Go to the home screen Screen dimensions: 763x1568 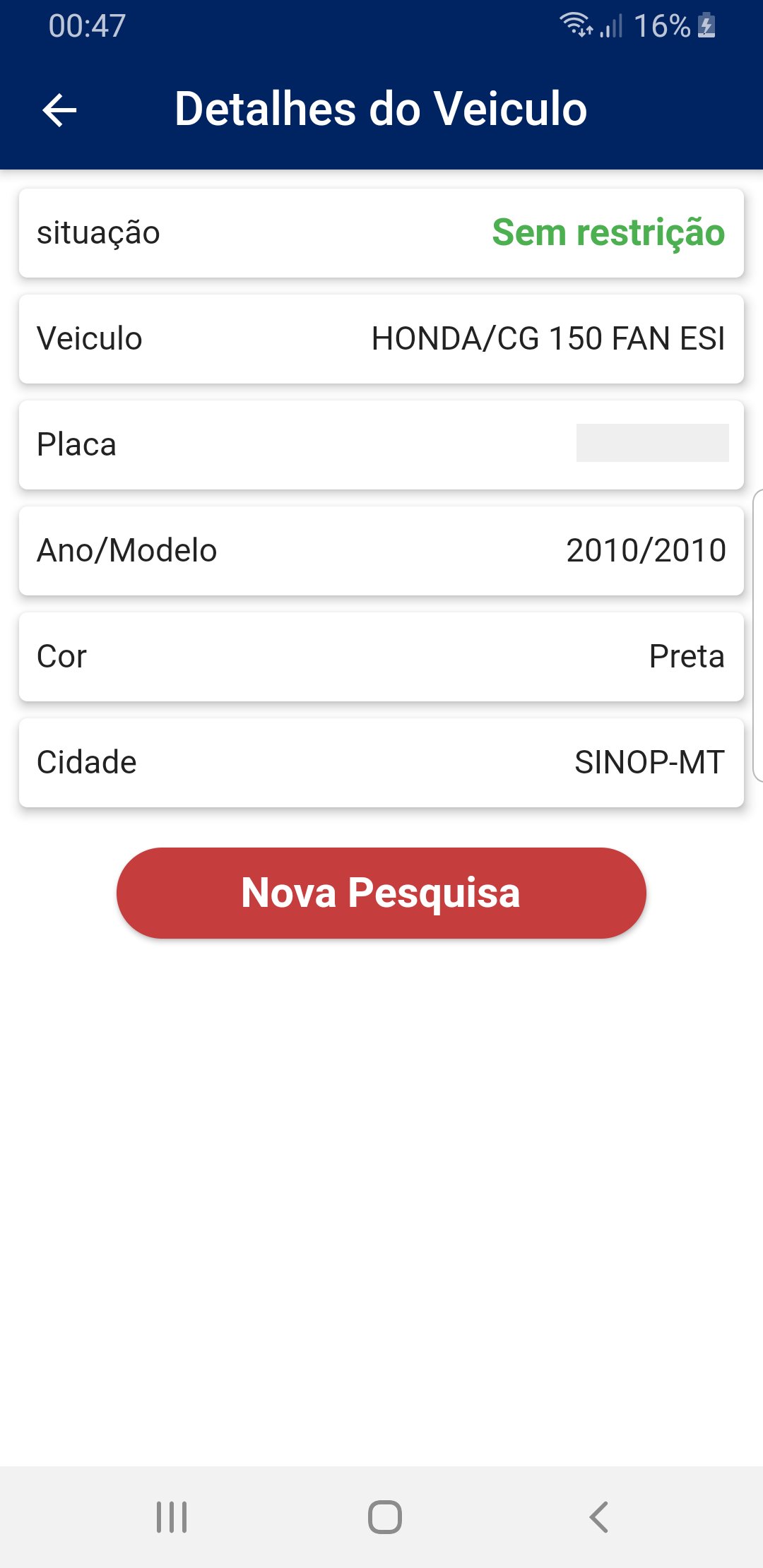[384, 1516]
